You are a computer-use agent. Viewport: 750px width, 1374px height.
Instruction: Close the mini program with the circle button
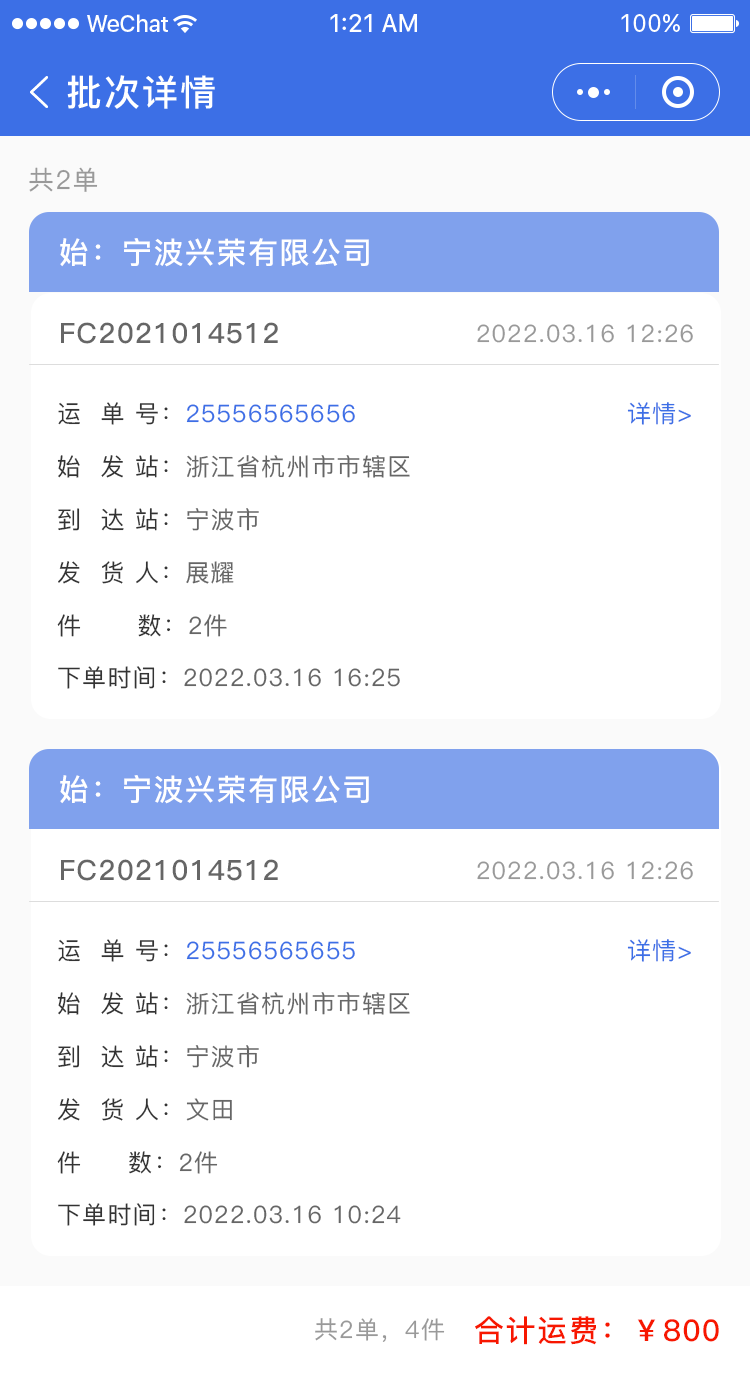click(x=677, y=93)
